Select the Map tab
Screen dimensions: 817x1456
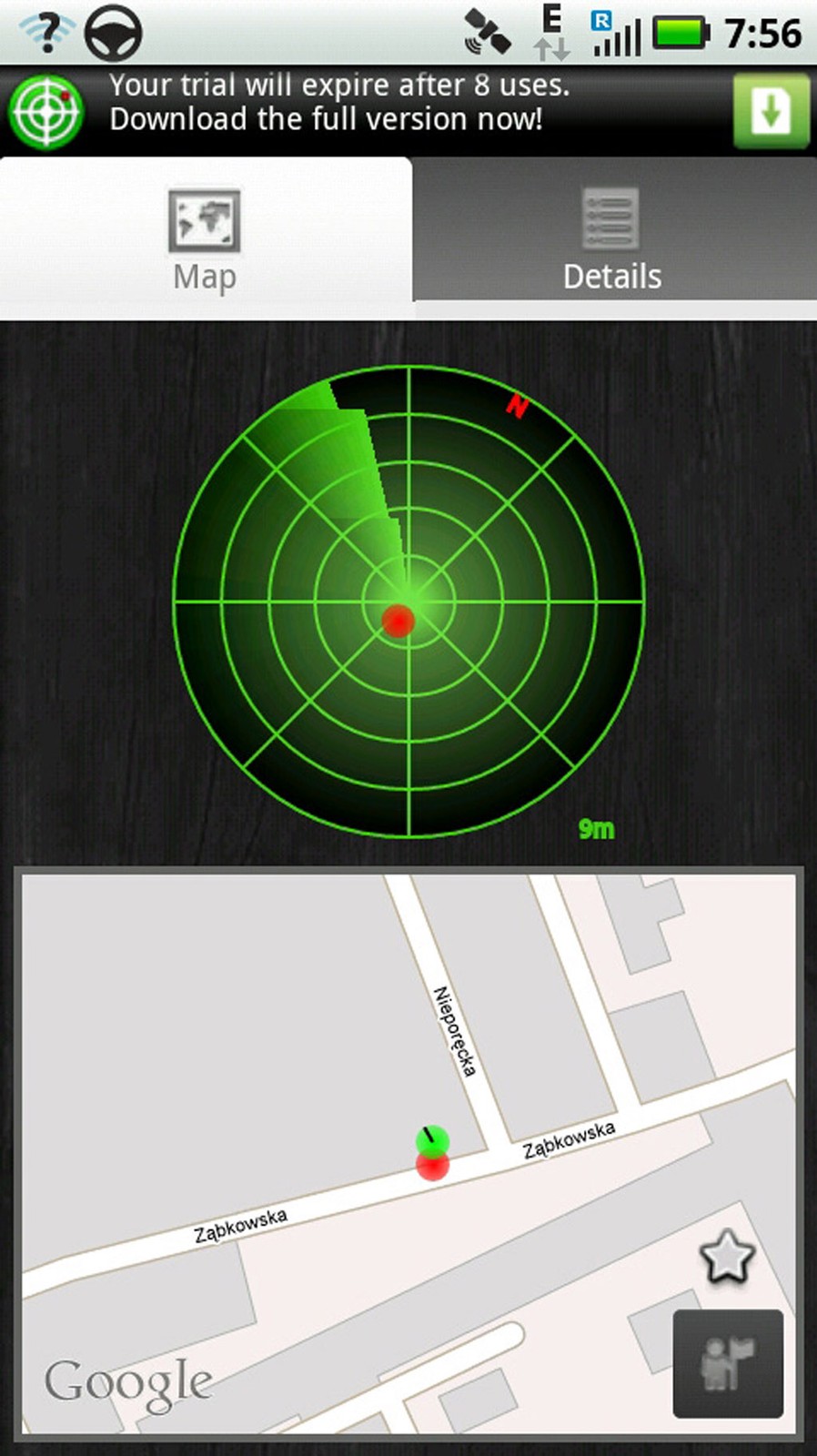(x=206, y=238)
